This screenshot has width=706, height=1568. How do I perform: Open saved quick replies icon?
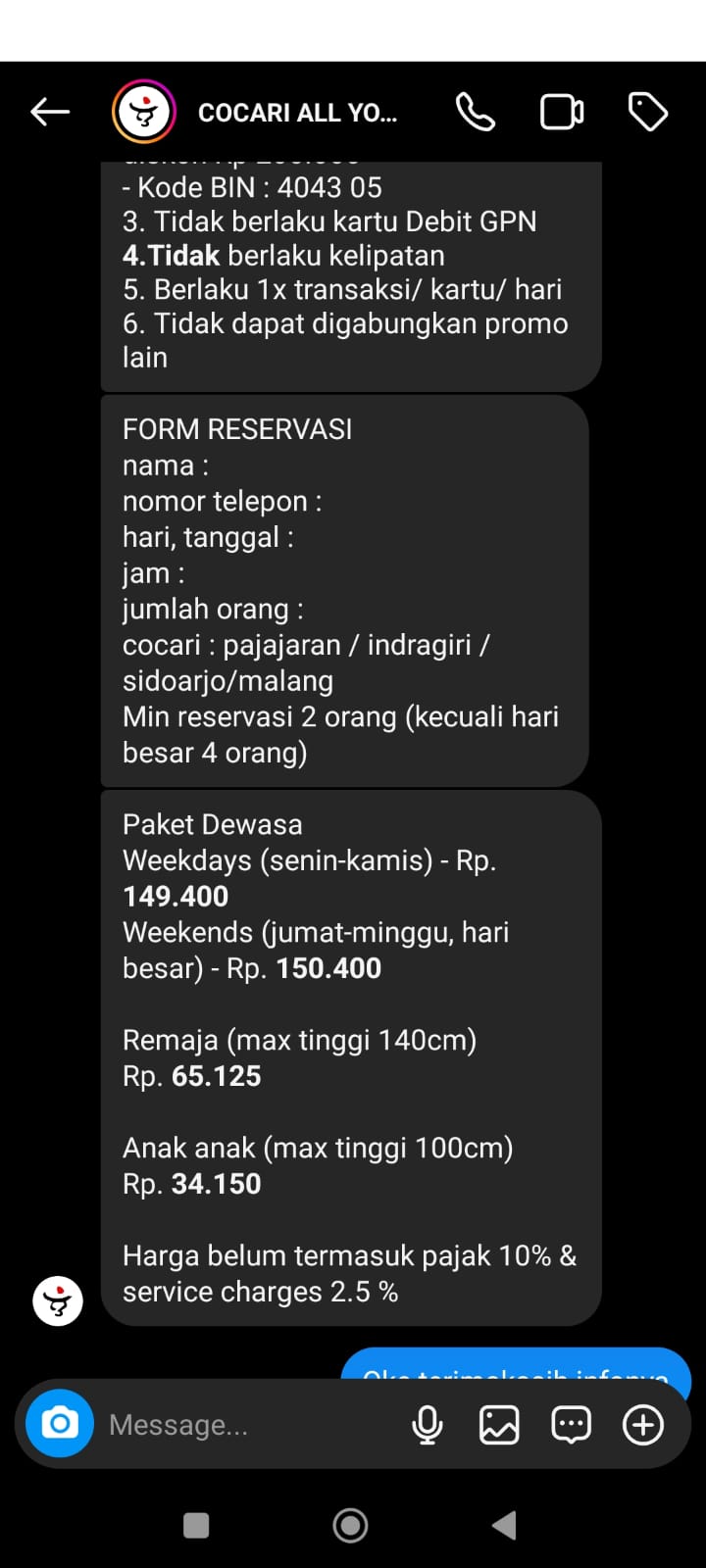point(571,1424)
